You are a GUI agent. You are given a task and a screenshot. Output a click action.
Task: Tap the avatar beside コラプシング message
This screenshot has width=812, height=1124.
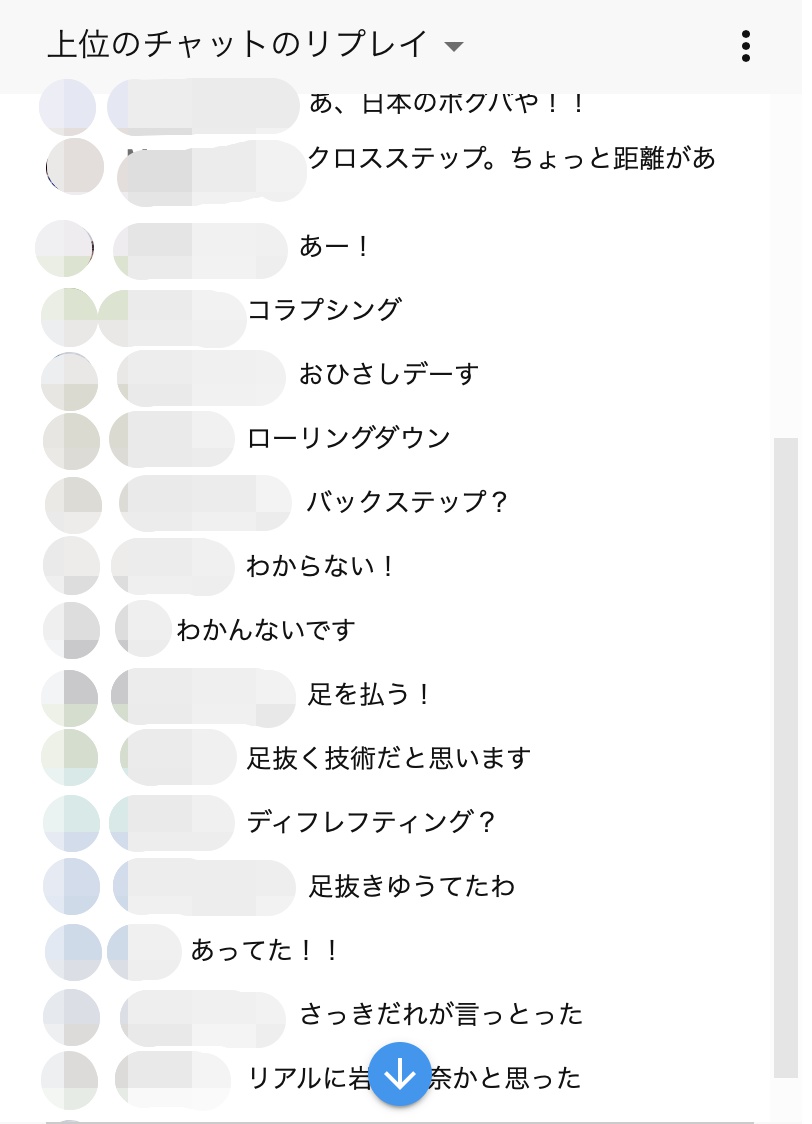tap(69, 316)
